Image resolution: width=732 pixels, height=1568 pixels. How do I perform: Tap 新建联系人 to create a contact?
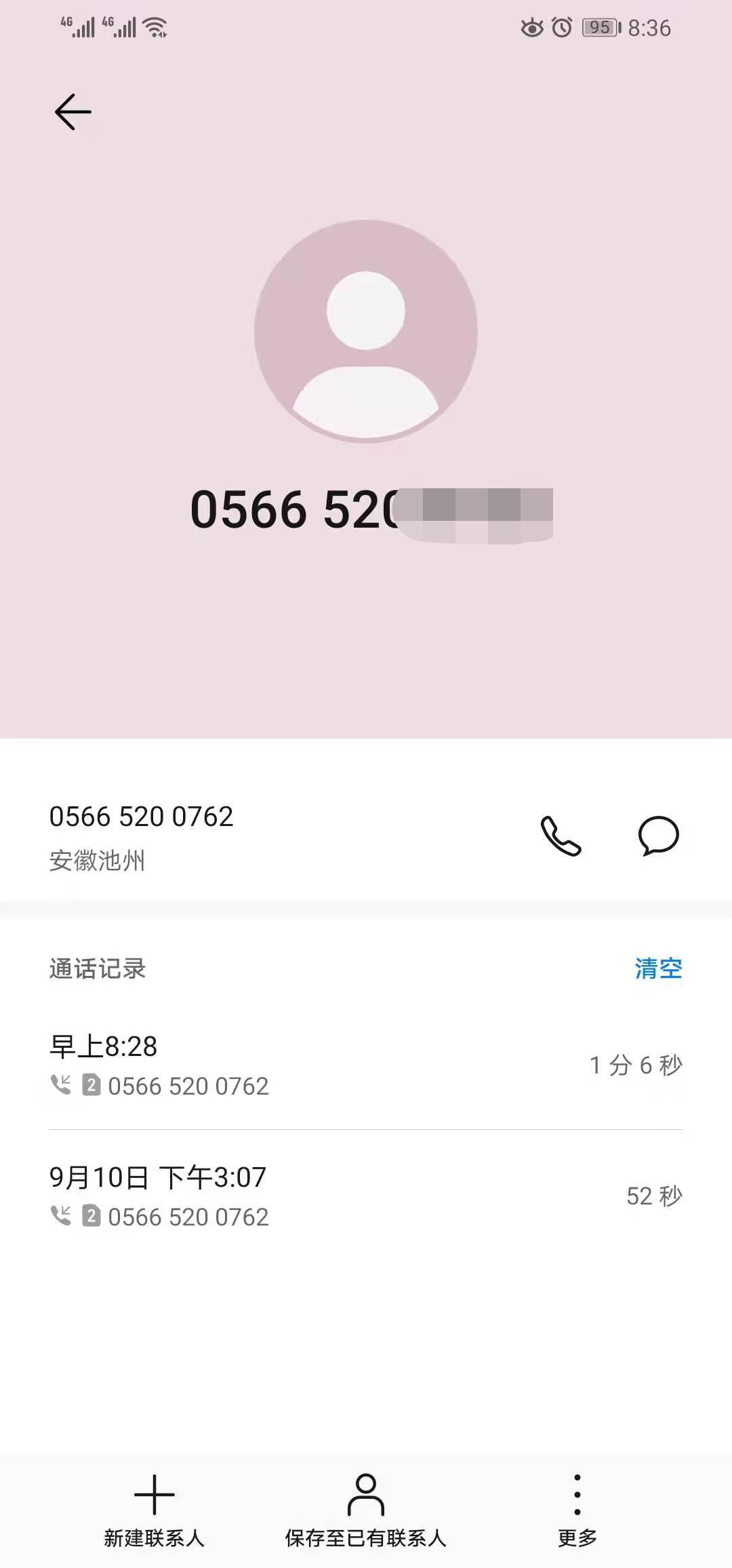155,1510
